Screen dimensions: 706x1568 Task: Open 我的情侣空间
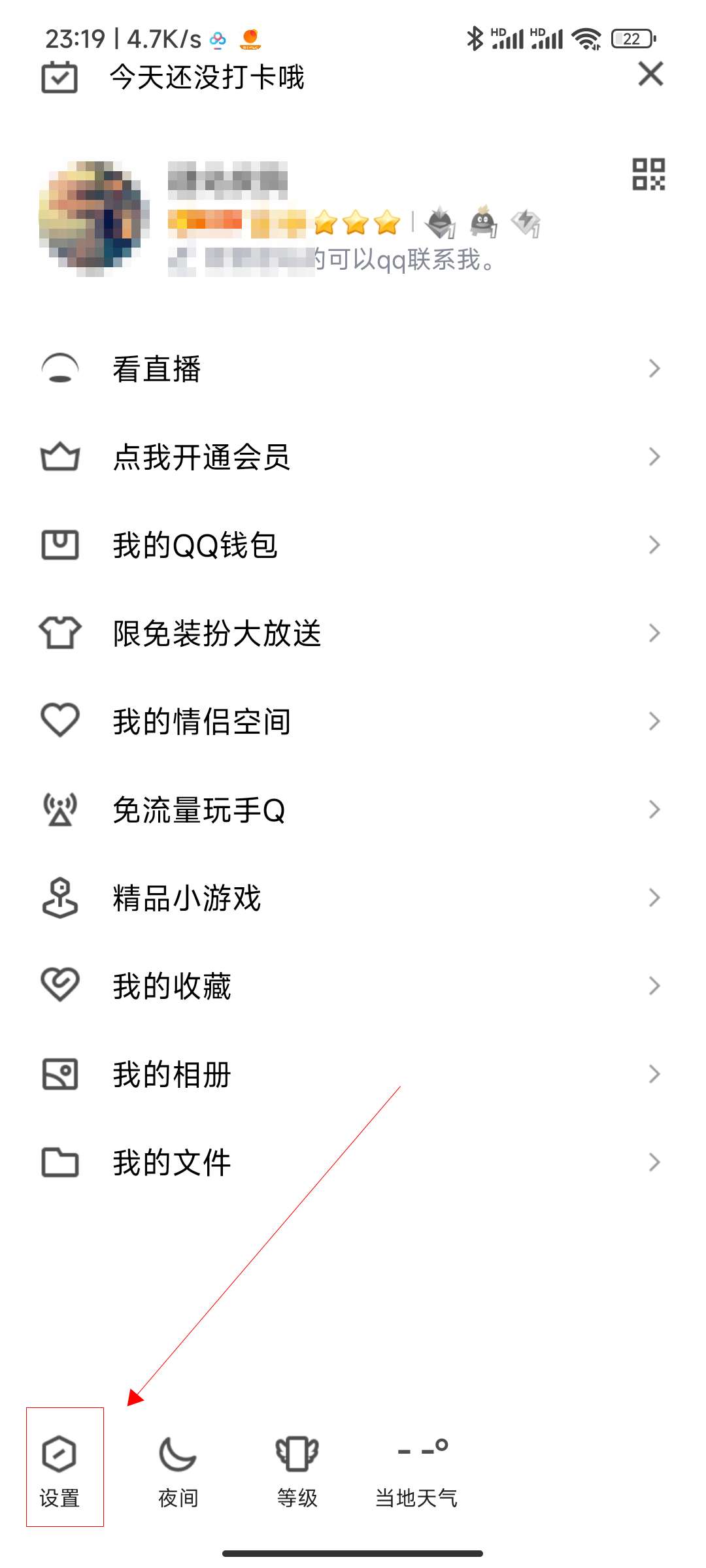[x=352, y=721]
